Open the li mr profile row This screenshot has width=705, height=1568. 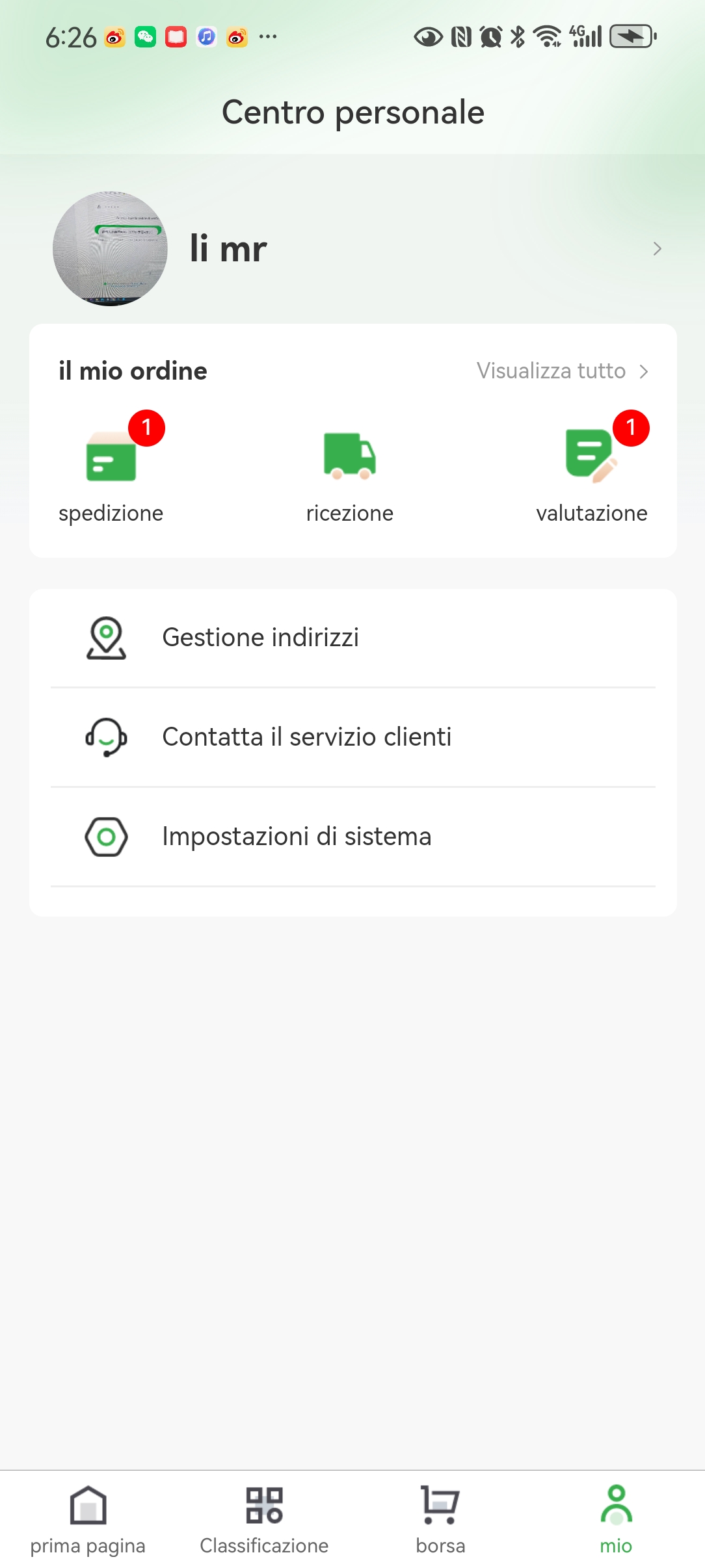352,248
